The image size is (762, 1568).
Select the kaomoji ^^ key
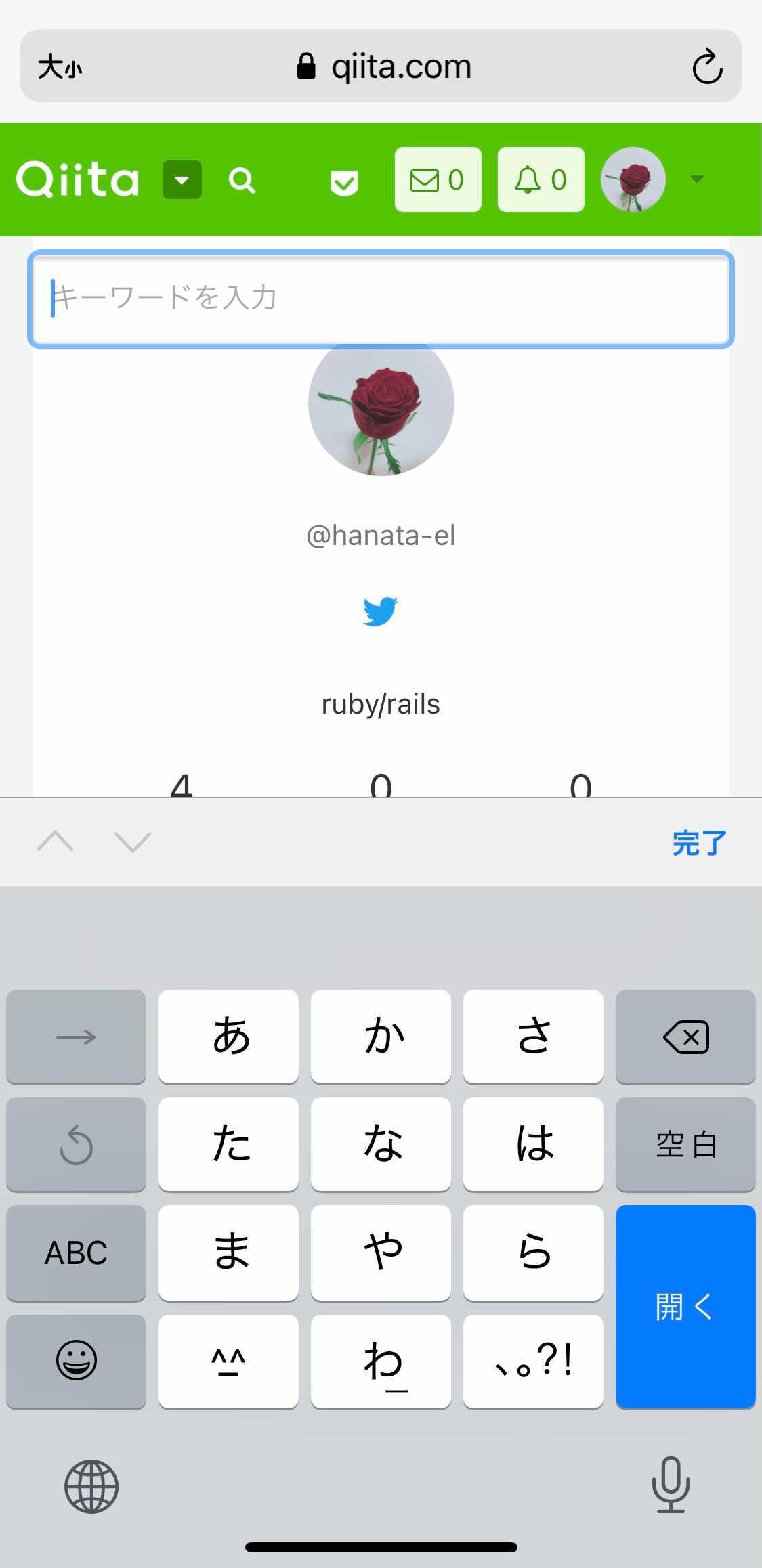tap(228, 1362)
